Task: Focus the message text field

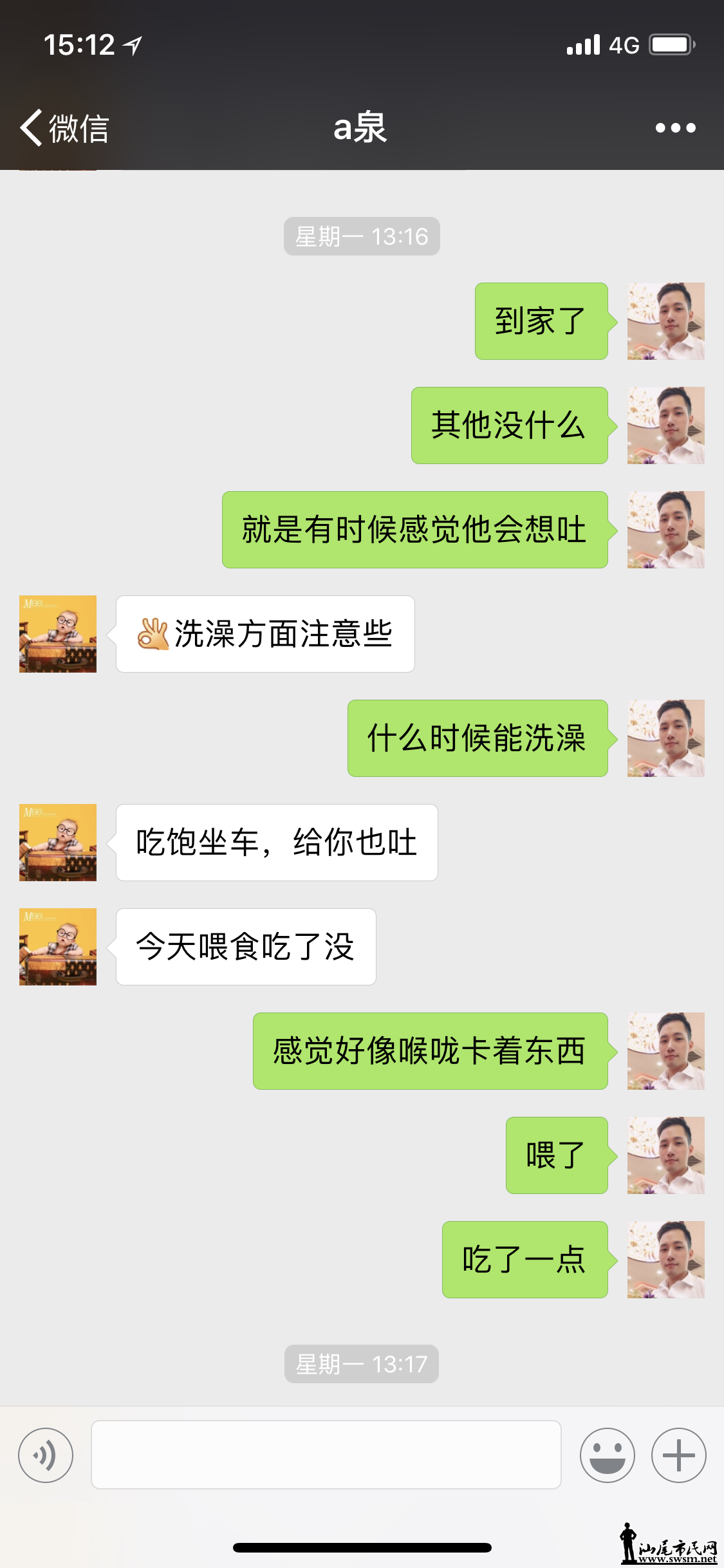Action: coord(326,1455)
